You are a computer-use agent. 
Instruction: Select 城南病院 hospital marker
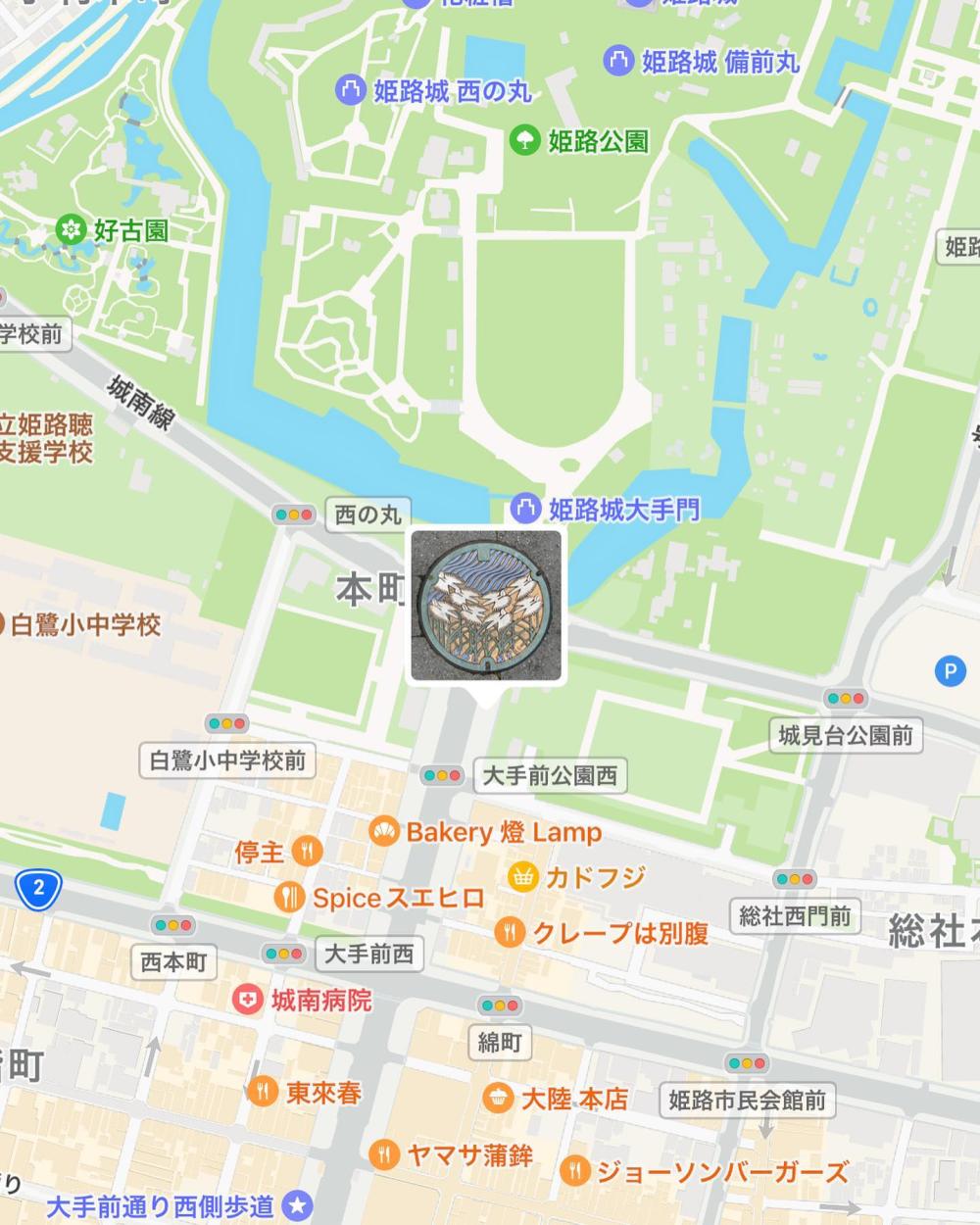pyautogui.click(x=249, y=1000)
